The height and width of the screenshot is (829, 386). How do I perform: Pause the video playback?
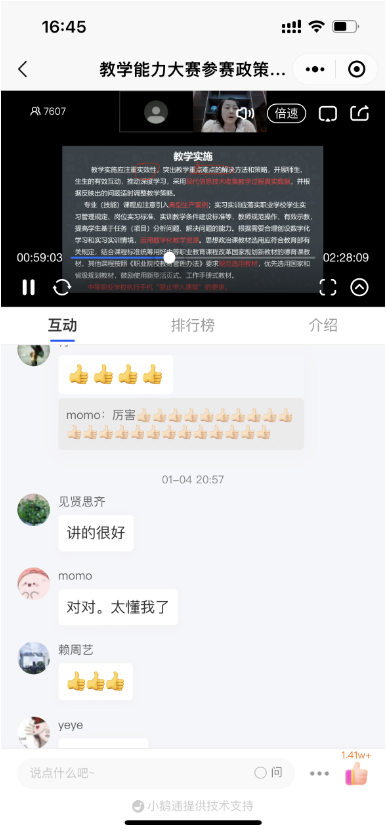pos(29,287)
